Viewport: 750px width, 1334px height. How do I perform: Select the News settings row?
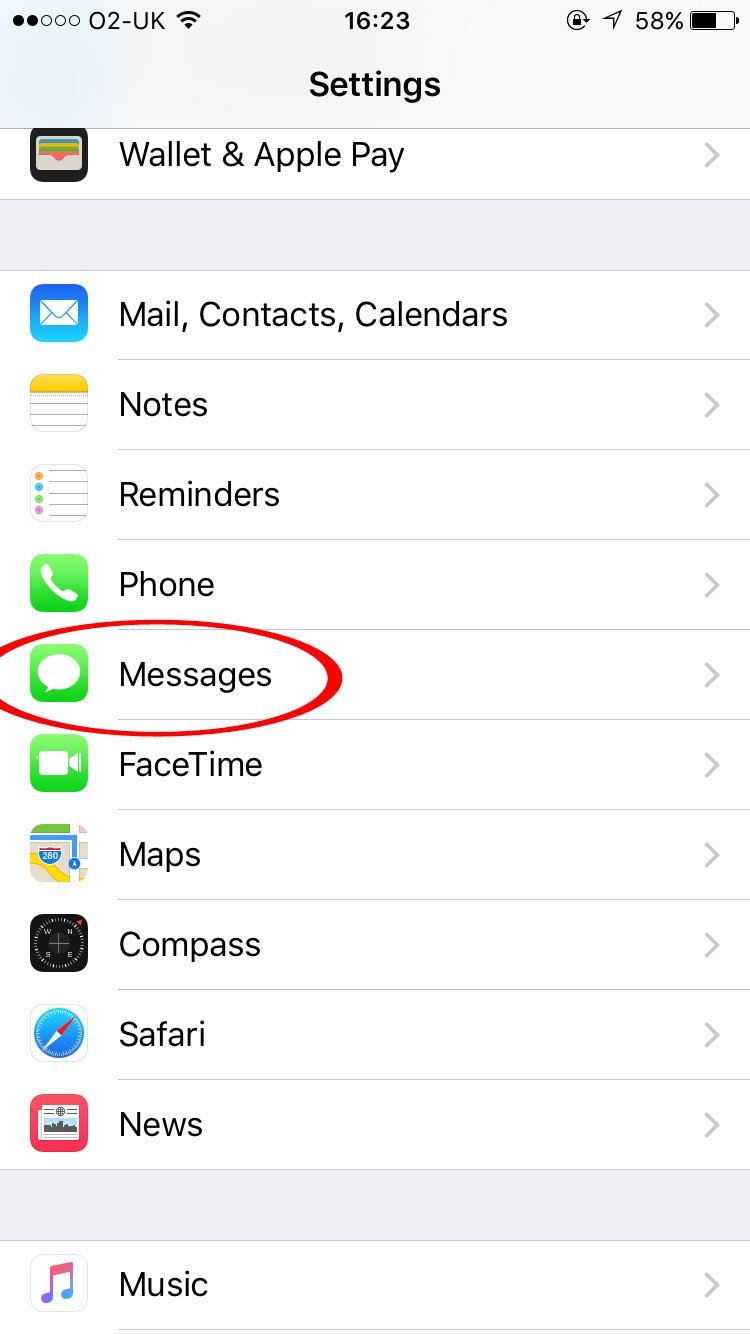click(375, 1125)
